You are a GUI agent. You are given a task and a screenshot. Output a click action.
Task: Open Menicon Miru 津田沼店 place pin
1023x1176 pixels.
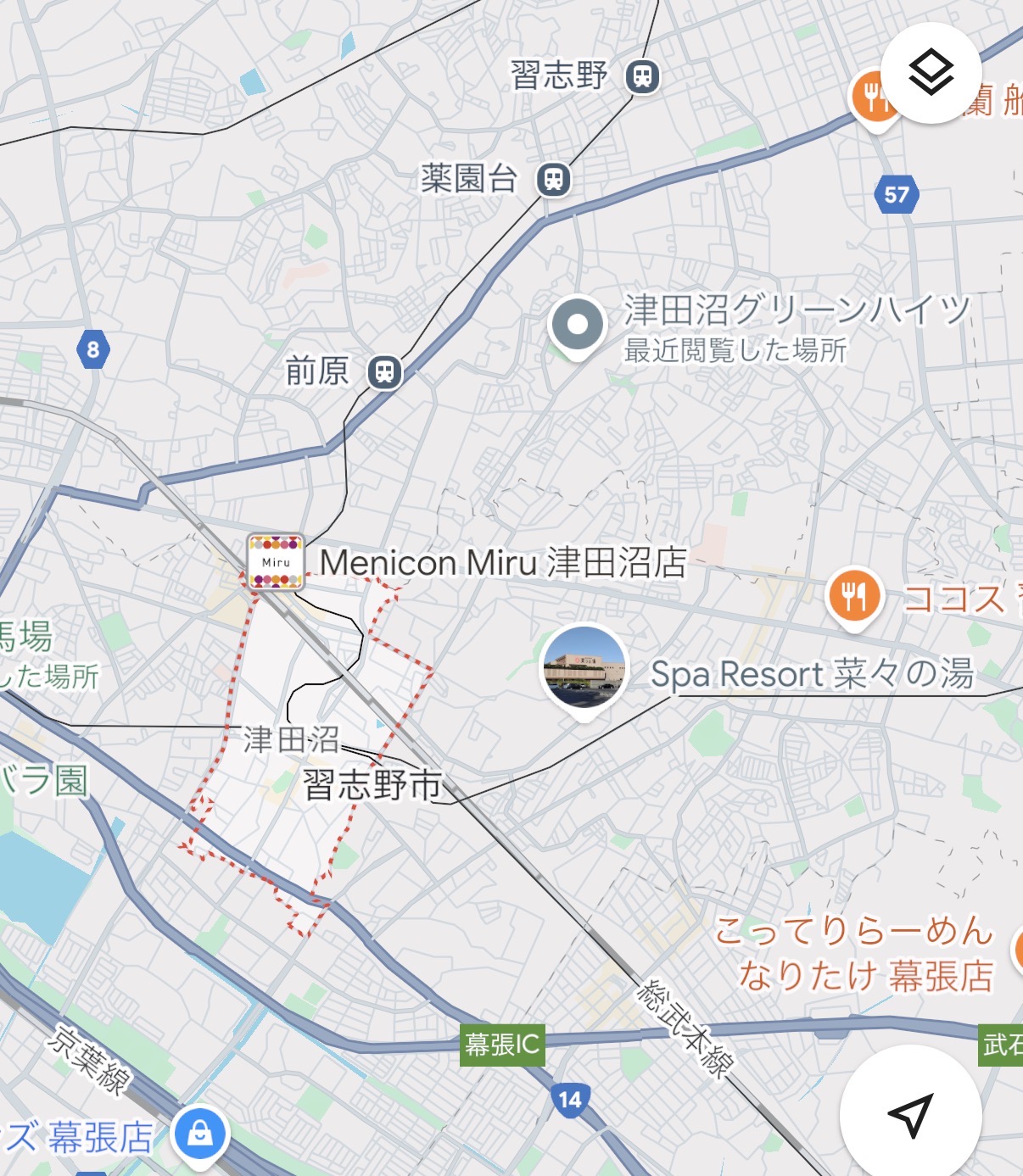[x=276, y=561]
